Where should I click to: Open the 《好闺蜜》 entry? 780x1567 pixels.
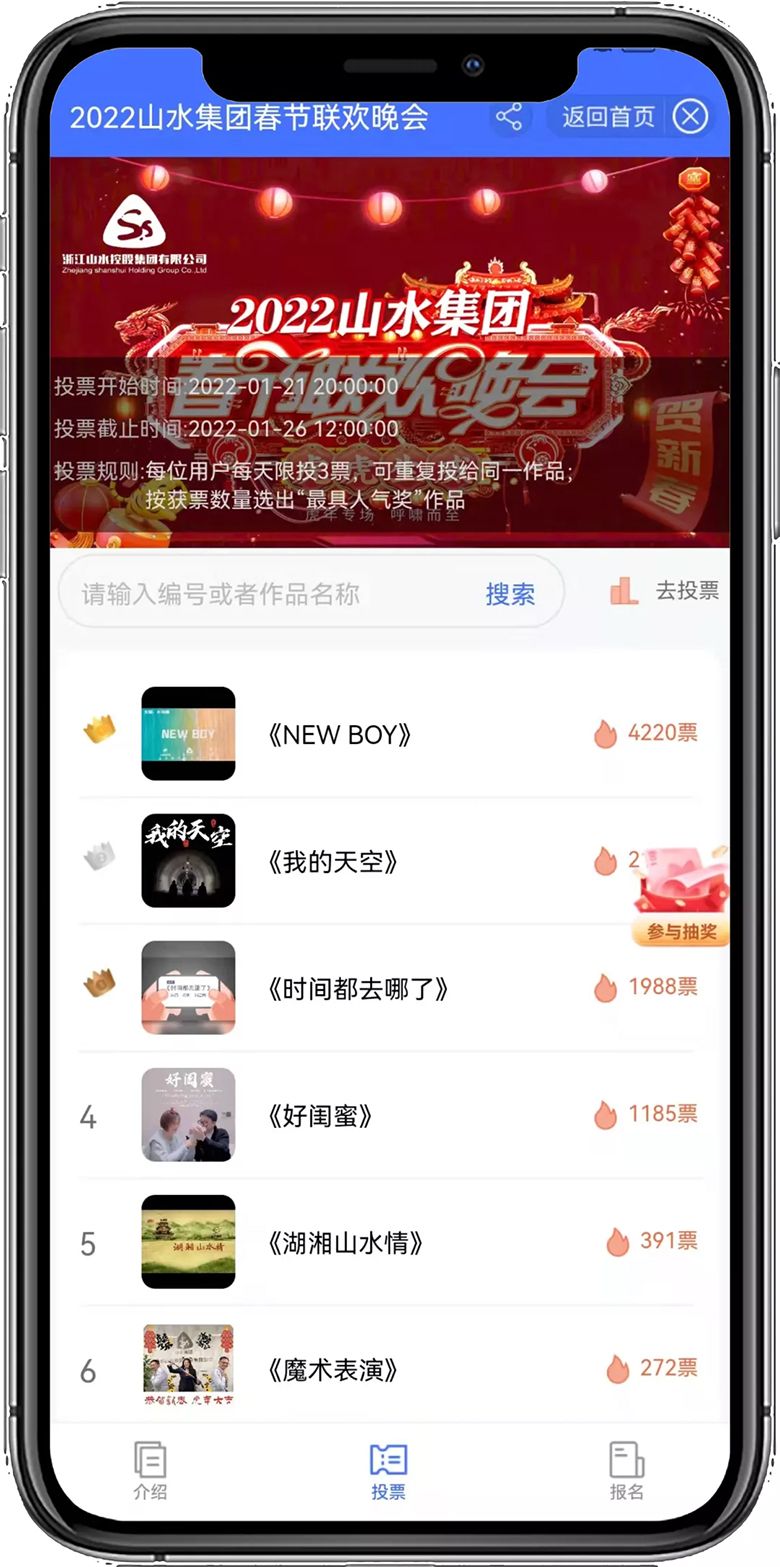320,1116
